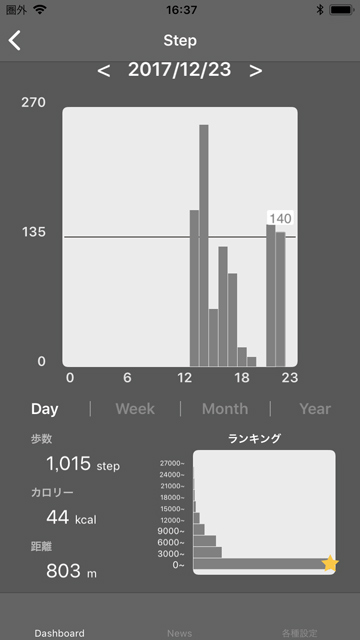Viewport: 360px width, 640px height.
Task: Switch to the Month view
Action: click(x=225, y=409)
